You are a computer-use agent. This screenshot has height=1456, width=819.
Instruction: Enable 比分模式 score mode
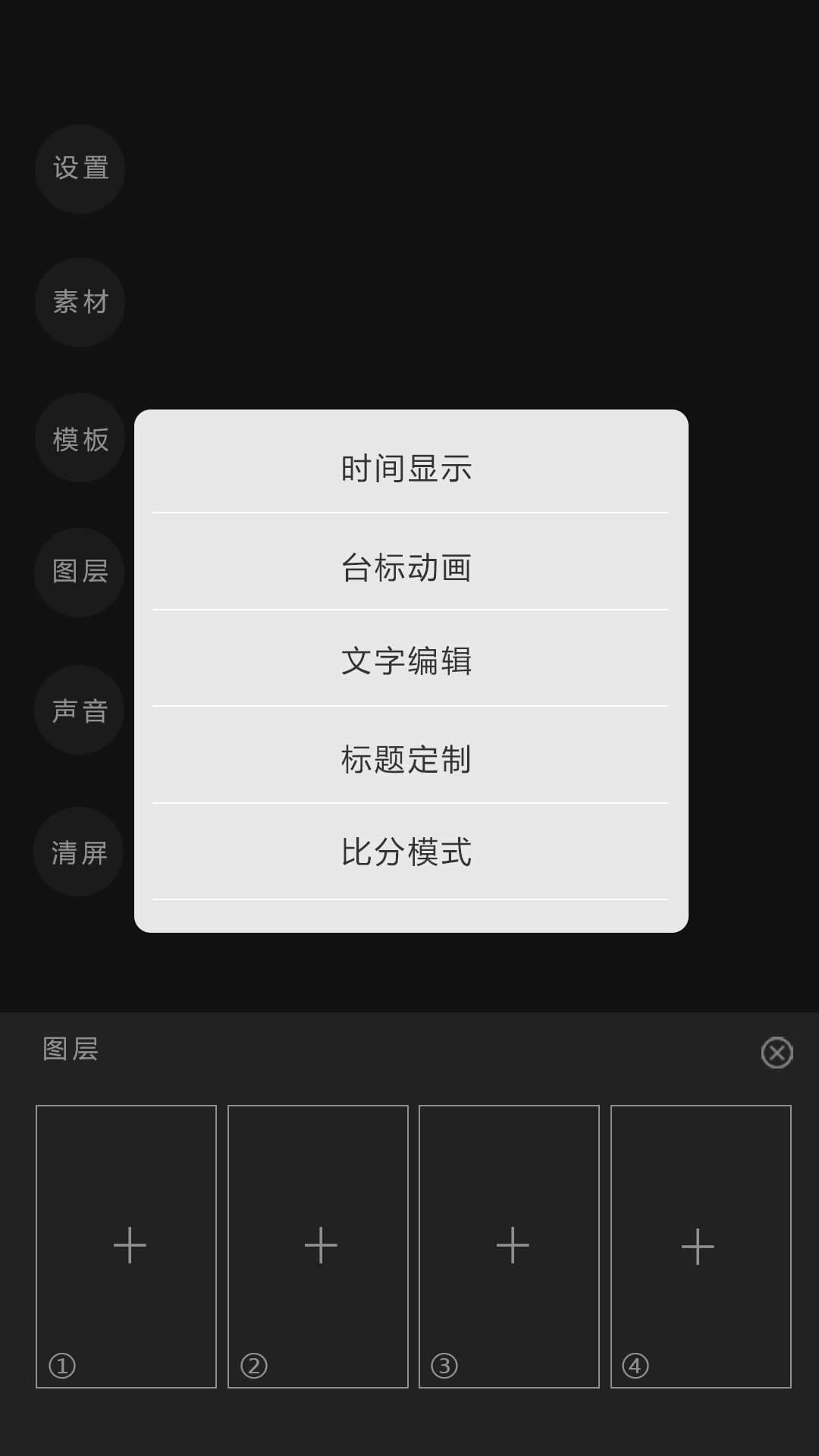(408, 854)
